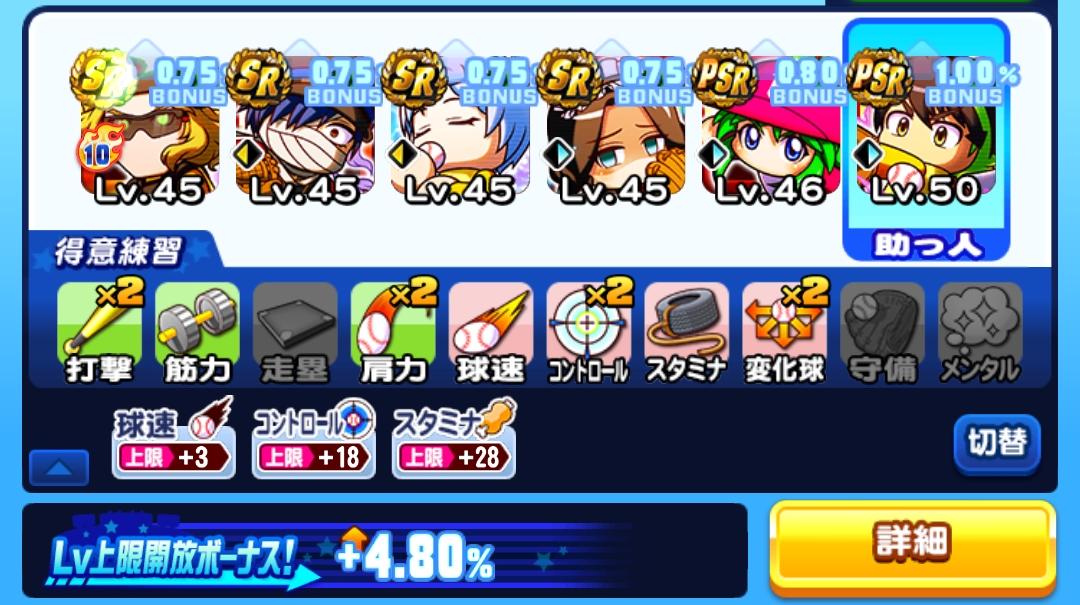
Task: Collapse the panel with the up arrow
Action: pyautogui.click(x=59, y=468)
